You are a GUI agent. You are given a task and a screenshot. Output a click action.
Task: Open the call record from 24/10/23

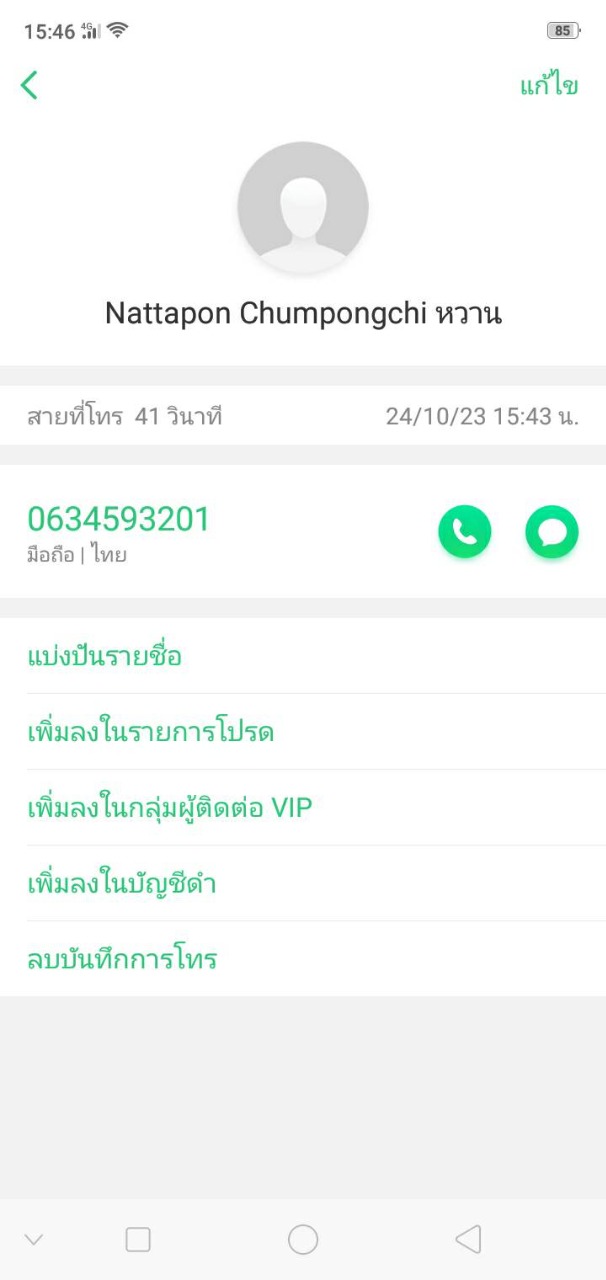pyautogui.click(x=302, y=416)
